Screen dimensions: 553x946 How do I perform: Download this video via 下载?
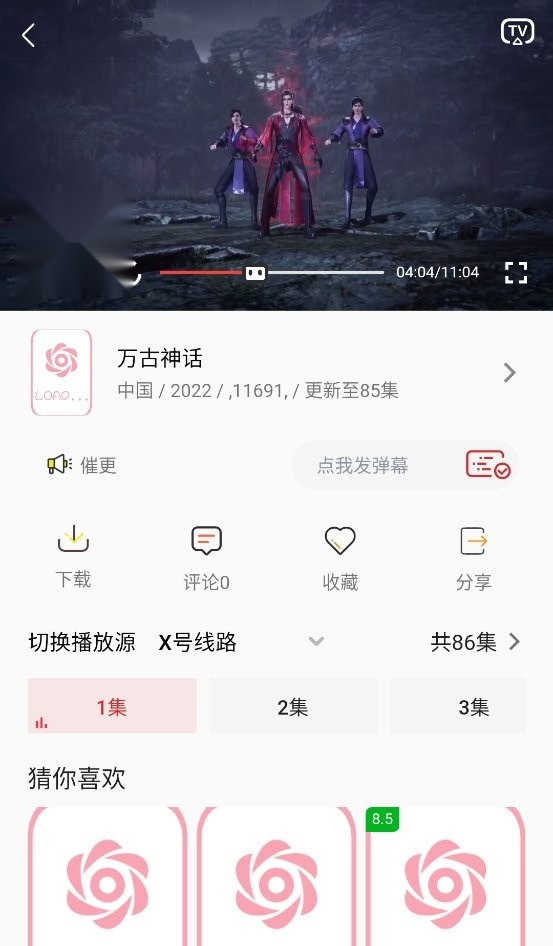pos(74,557)
